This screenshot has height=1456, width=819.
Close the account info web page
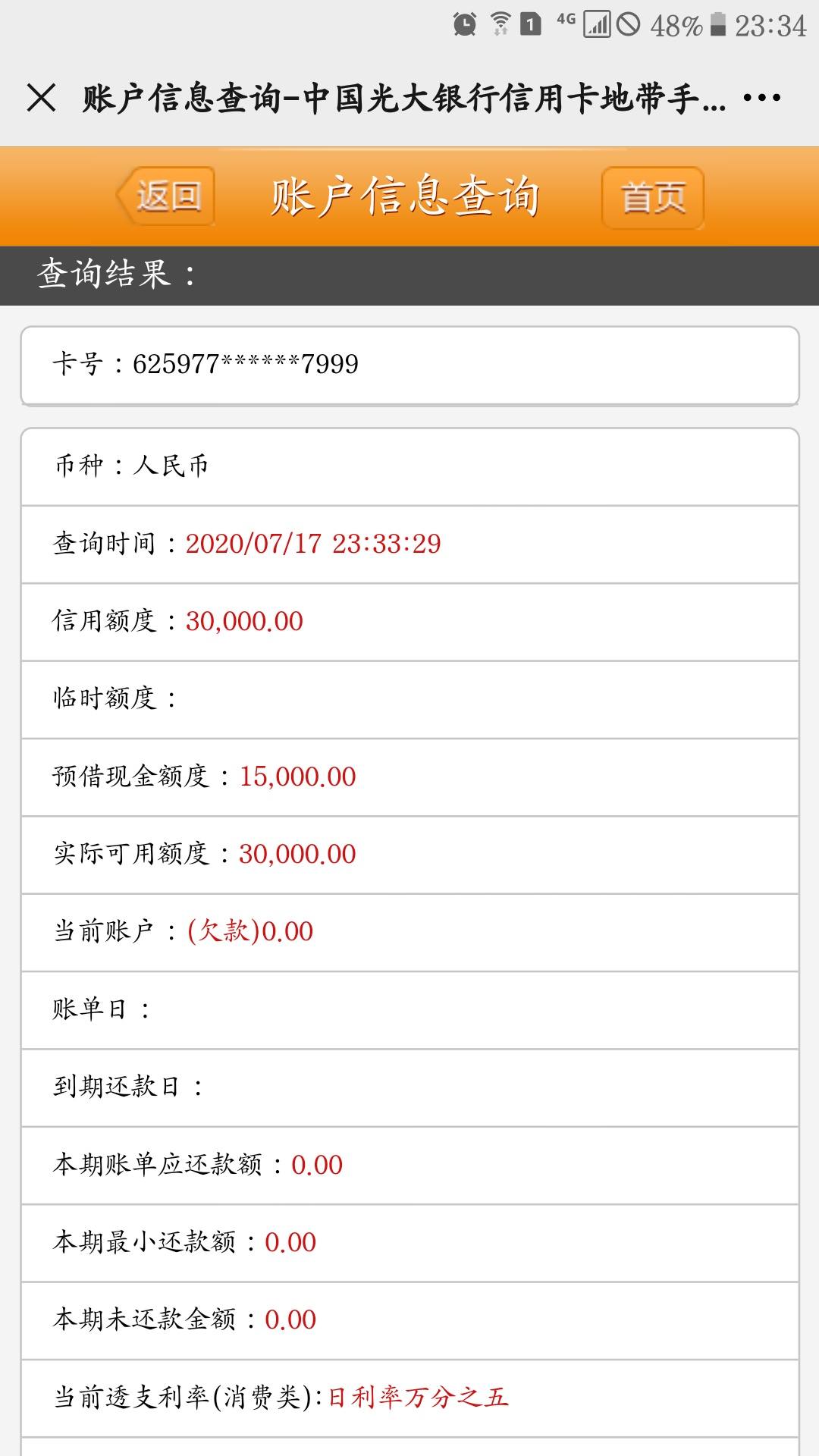(41, 98)
